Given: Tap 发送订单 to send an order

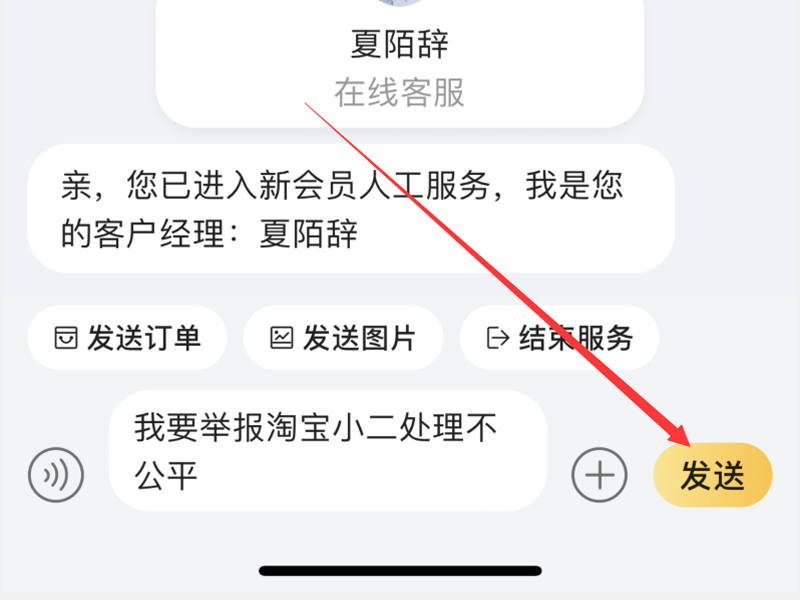Looking at the screenshot, I should tap(127, 338).
